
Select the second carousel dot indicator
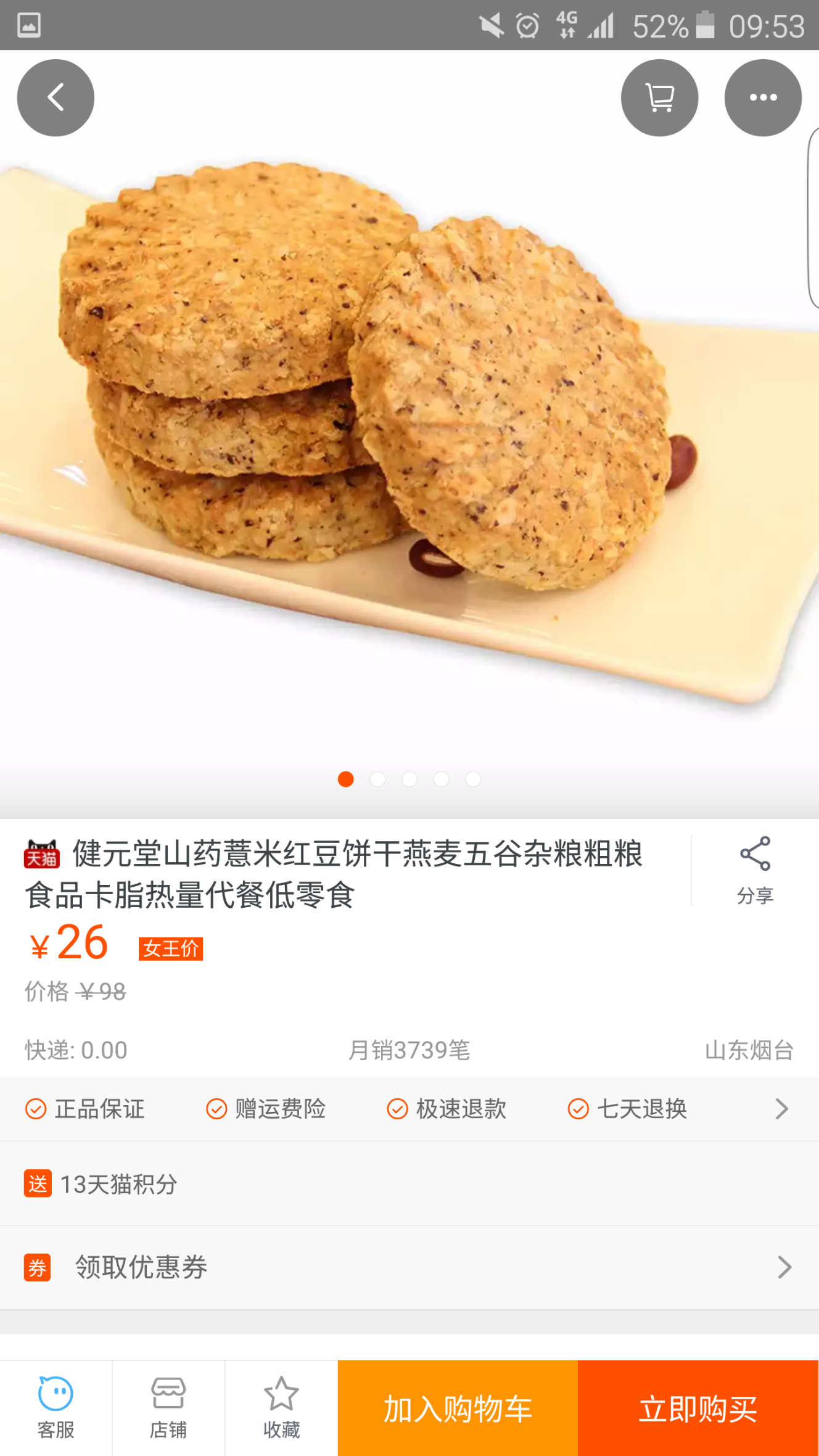pyautogui.click(x=378, y=779)
